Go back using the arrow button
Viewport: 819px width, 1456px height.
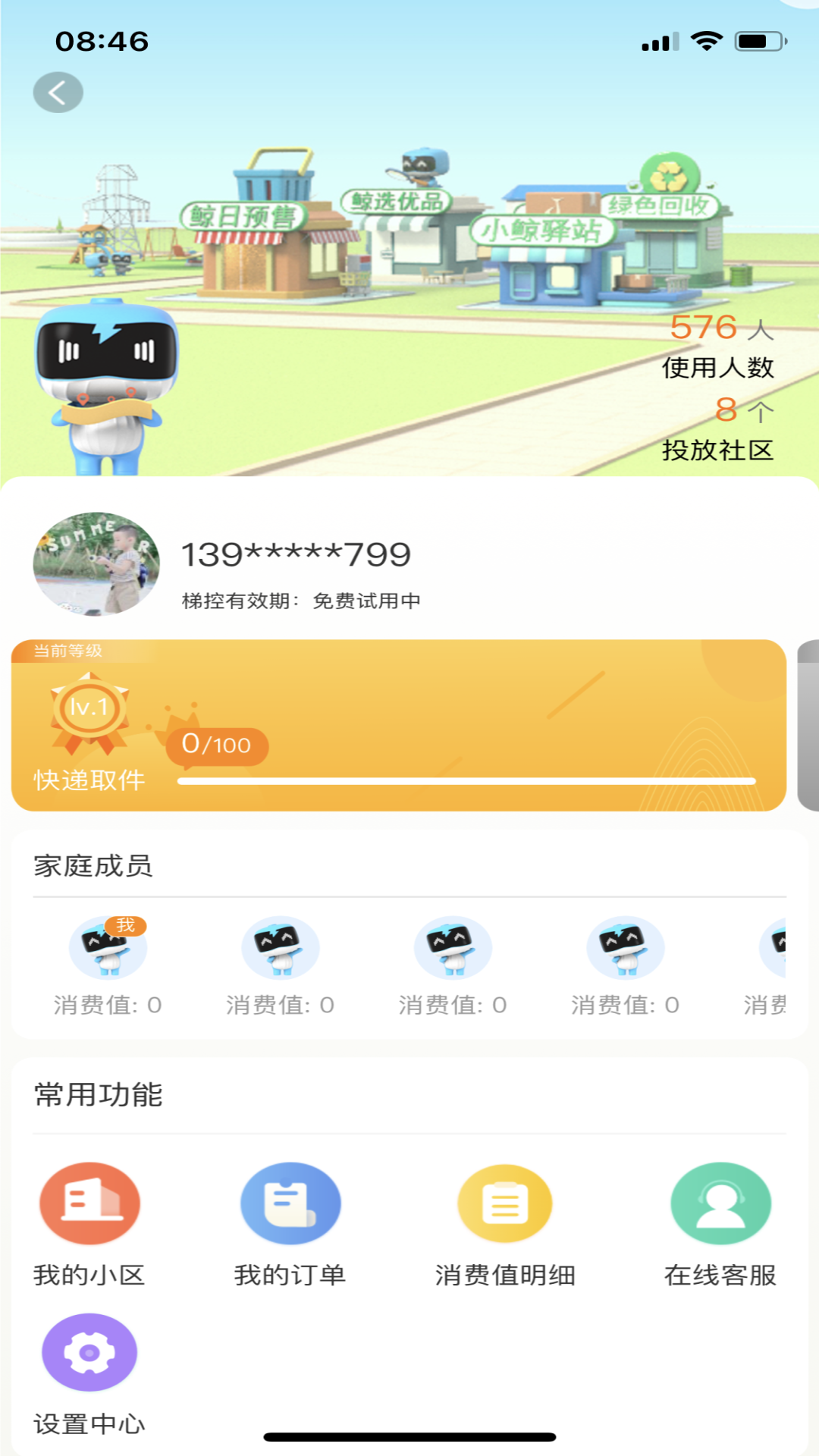(58, 93)
